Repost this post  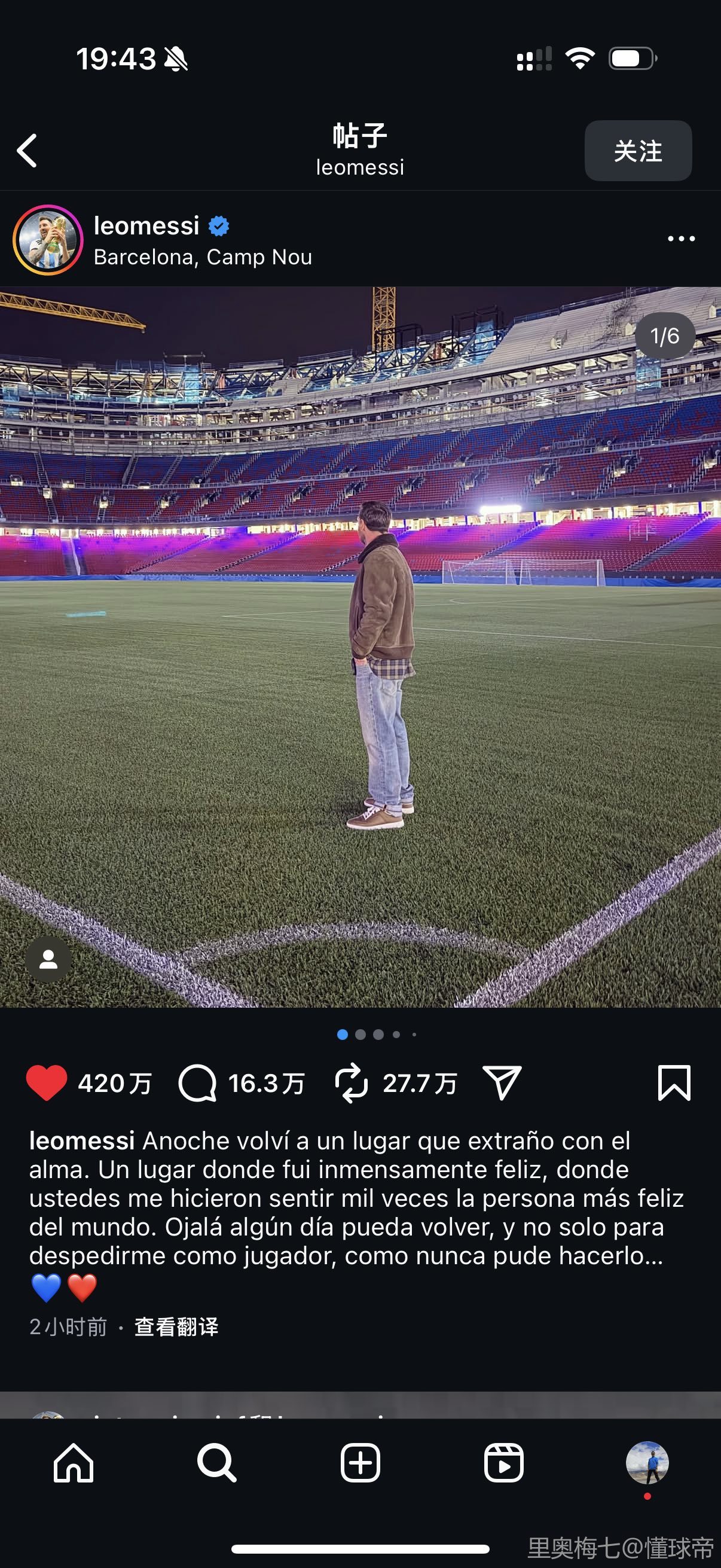[351, 1083]
